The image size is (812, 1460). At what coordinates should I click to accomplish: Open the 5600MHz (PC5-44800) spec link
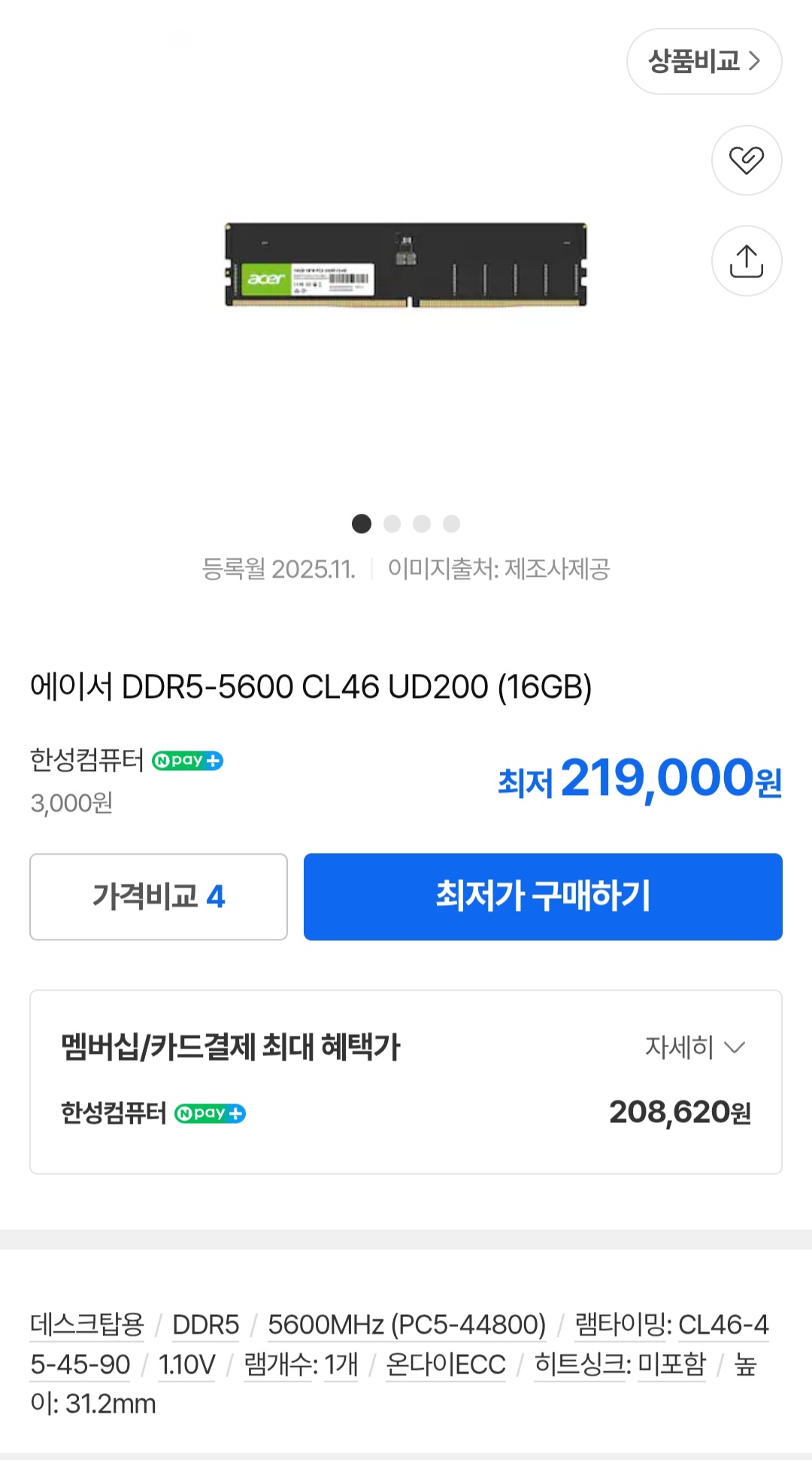click(407, 1325)
